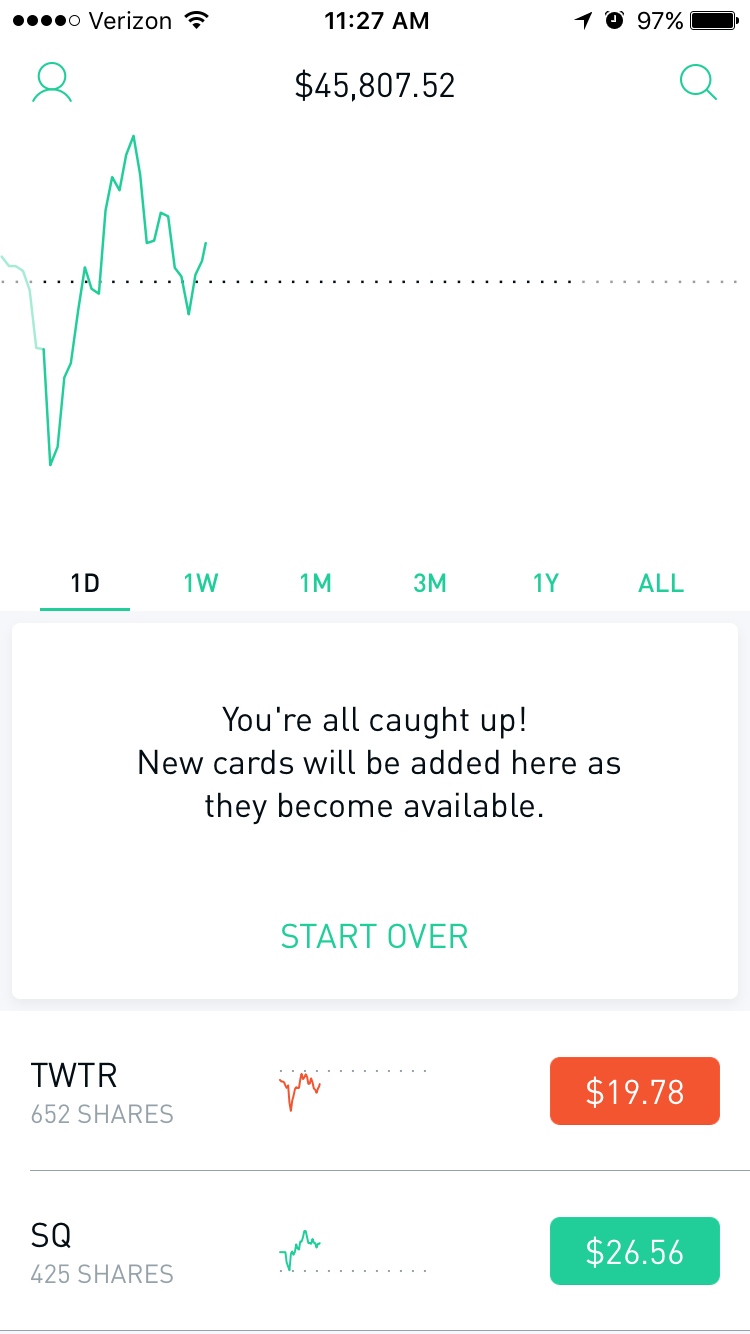Screen dimensions: 750x1334
Task: Switch chart to ALL time
Action: tap(661, 583)
